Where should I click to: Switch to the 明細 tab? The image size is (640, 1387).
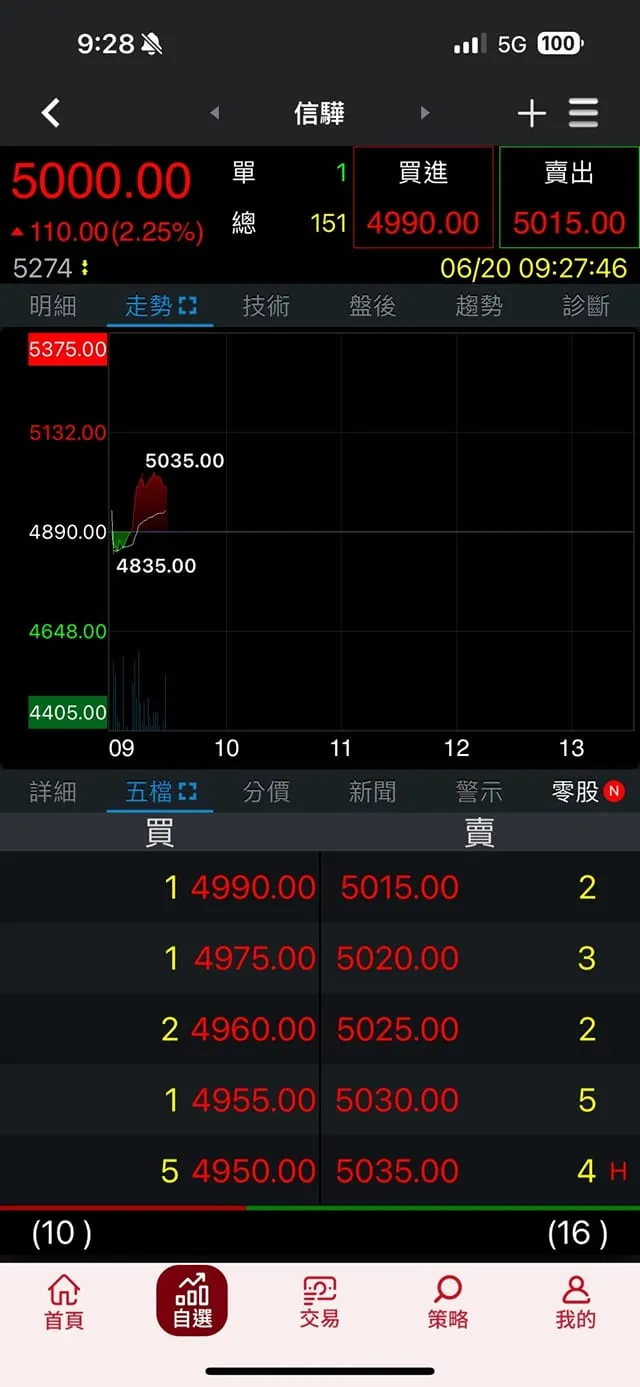click(53, 306)
